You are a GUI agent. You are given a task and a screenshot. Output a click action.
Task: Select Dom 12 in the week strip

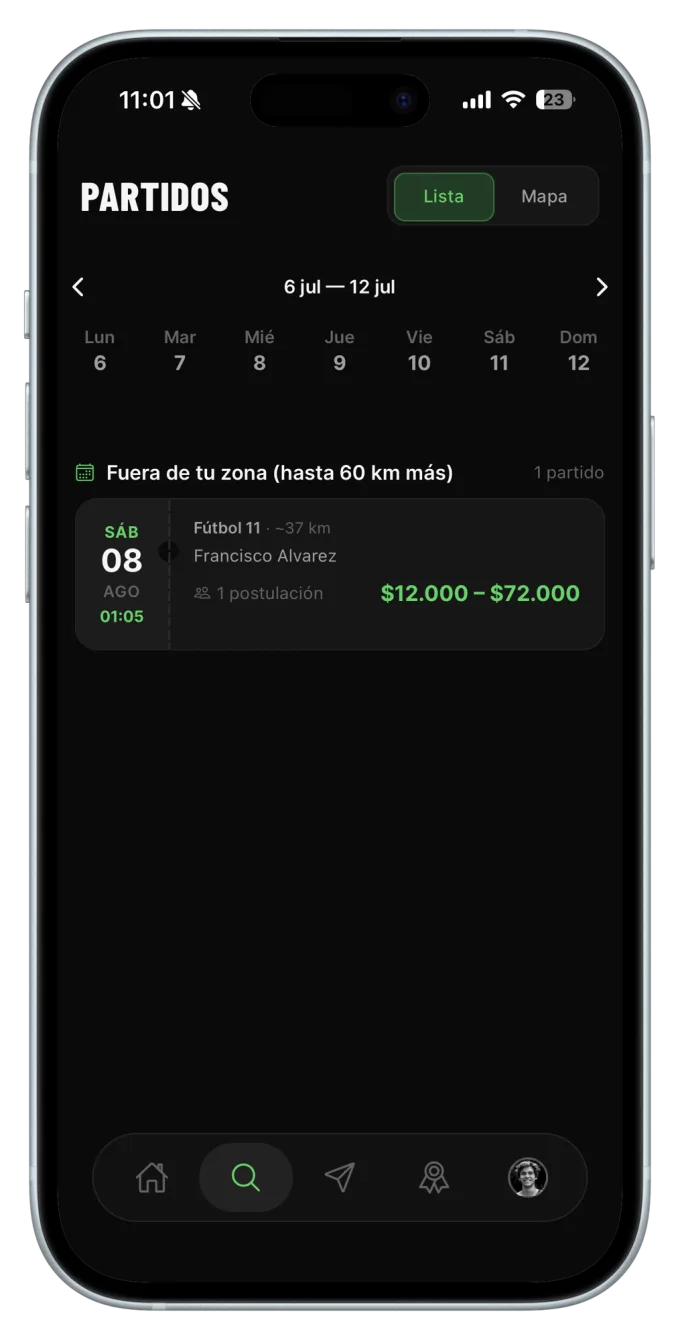579,350
